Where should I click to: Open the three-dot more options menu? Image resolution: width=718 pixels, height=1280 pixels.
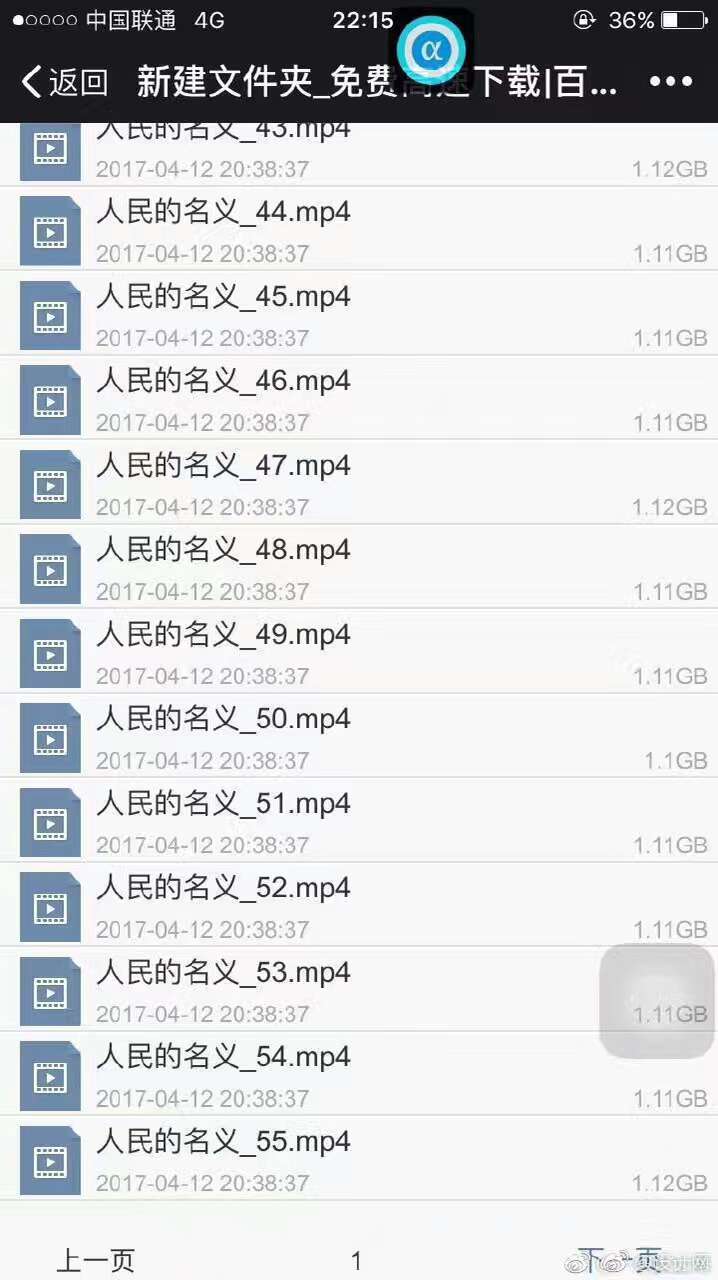point(670,82)
